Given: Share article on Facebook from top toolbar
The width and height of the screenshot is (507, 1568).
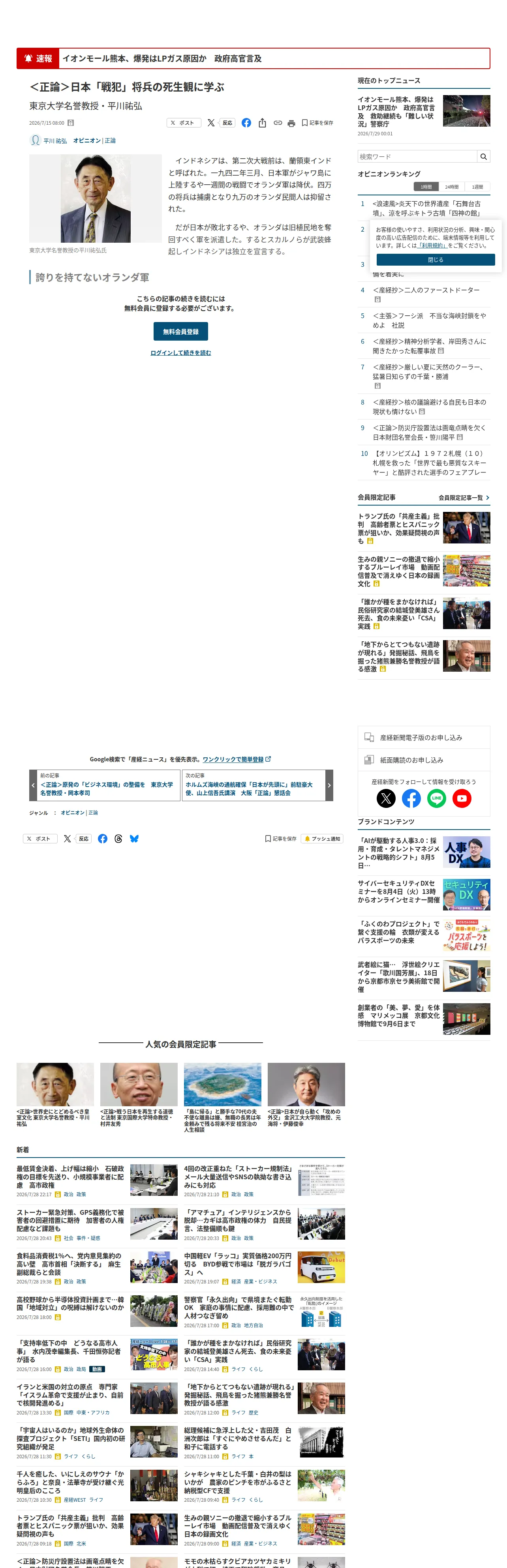Looking at the screenshot, I should (246, 123).
